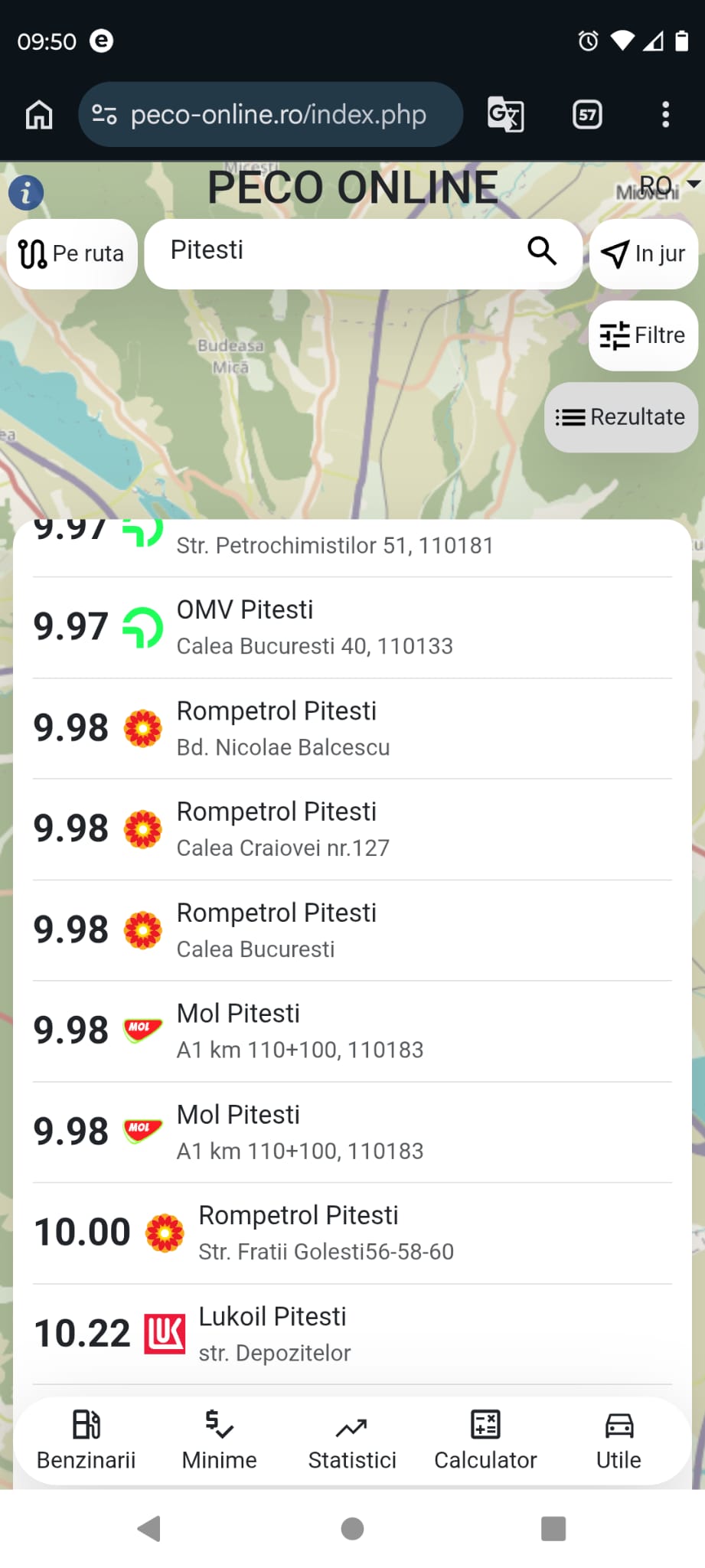Open the Utile tab
Viewport: 705px width, 1568px height.
(619, 1440)
